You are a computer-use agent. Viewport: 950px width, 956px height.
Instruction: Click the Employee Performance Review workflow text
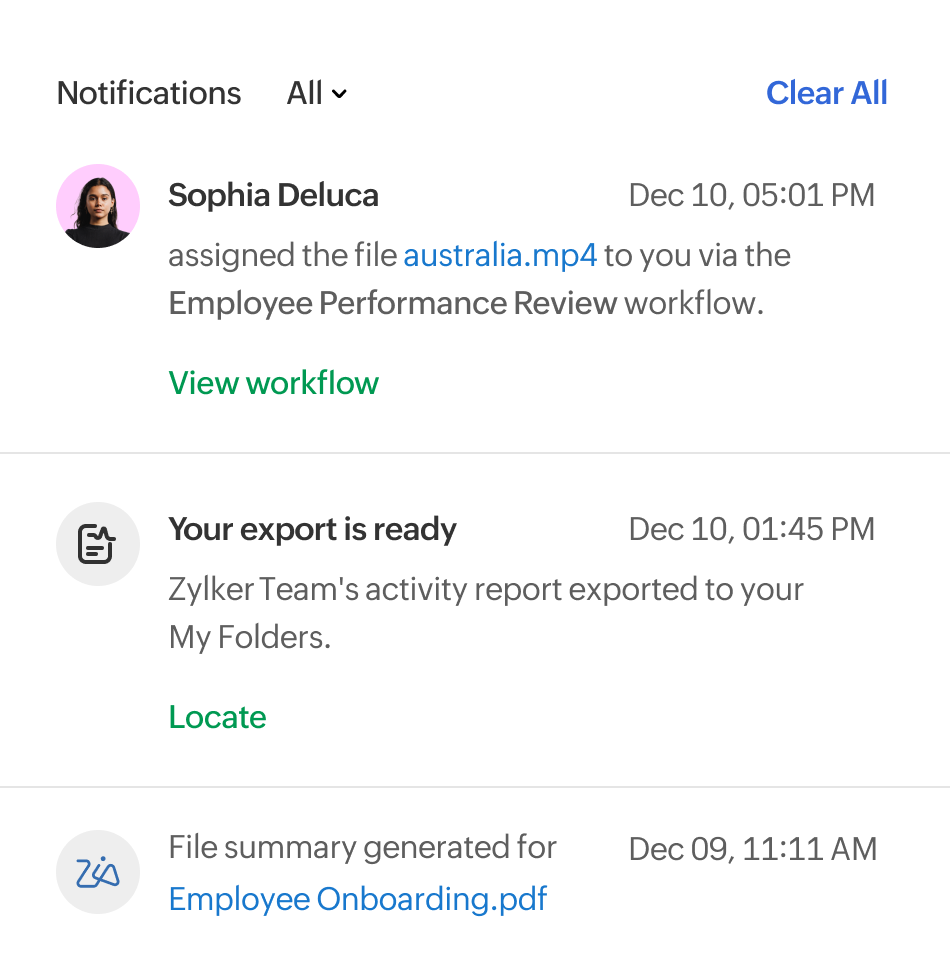tap(389, 302)
